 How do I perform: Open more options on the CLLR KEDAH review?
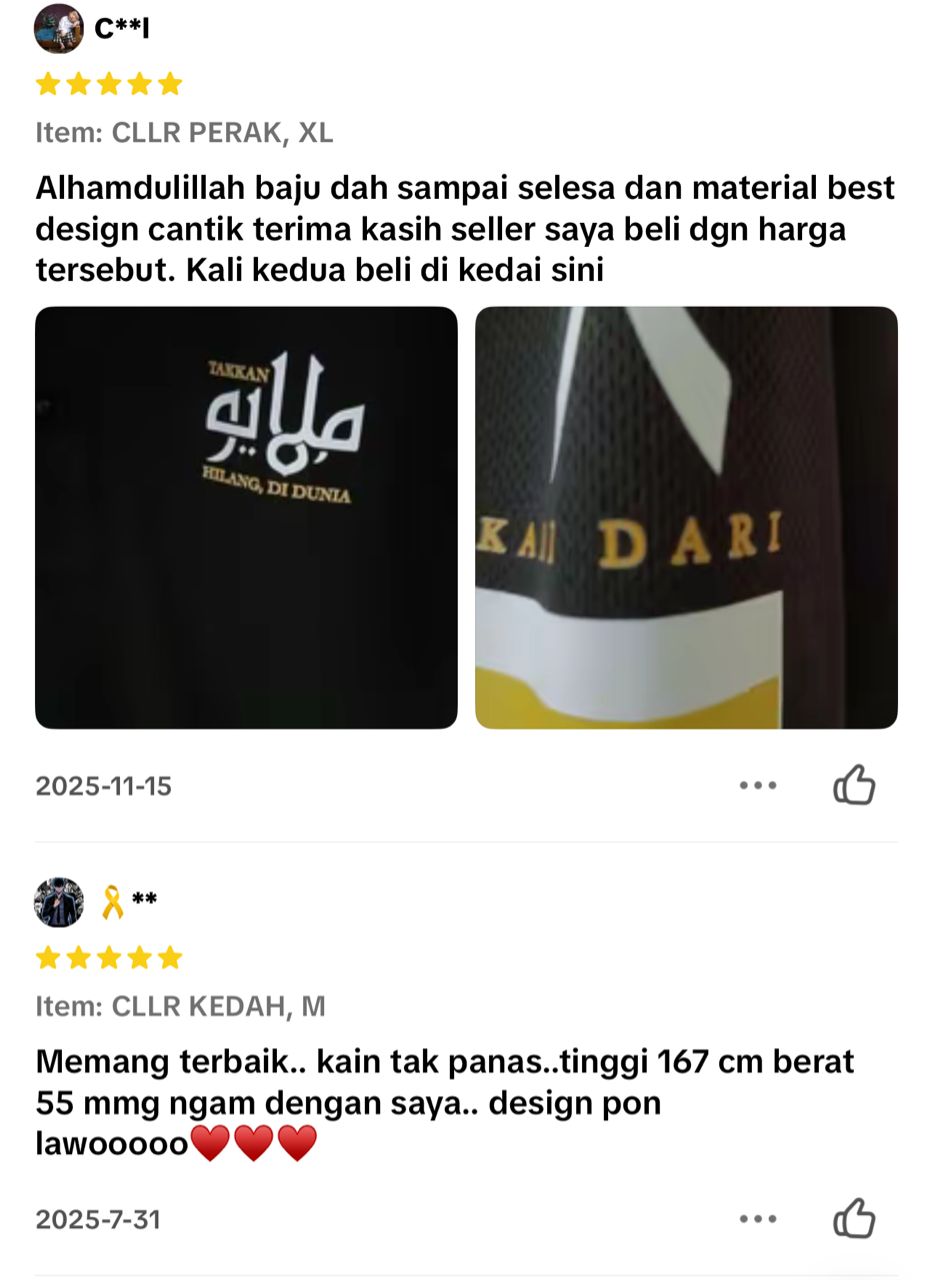758,1218
